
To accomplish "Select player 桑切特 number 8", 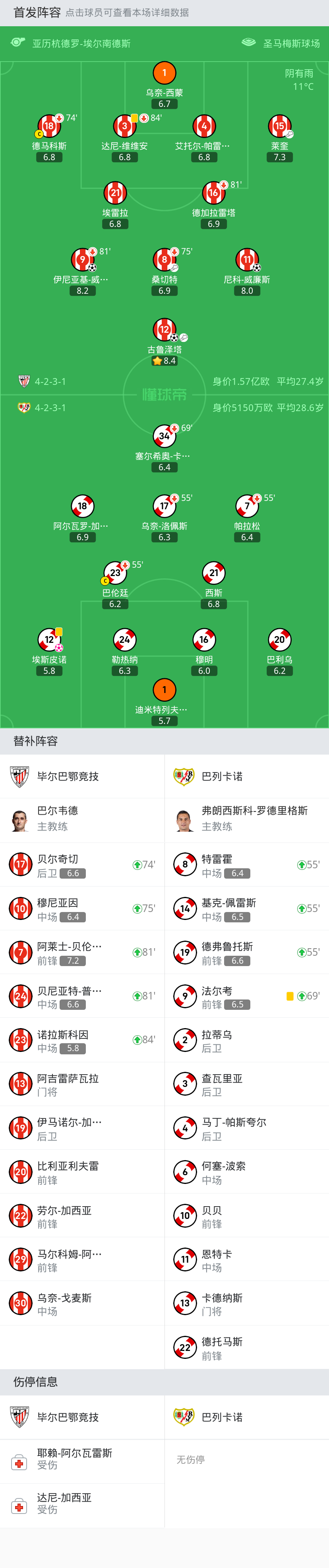I will click(x=164, y=260).
